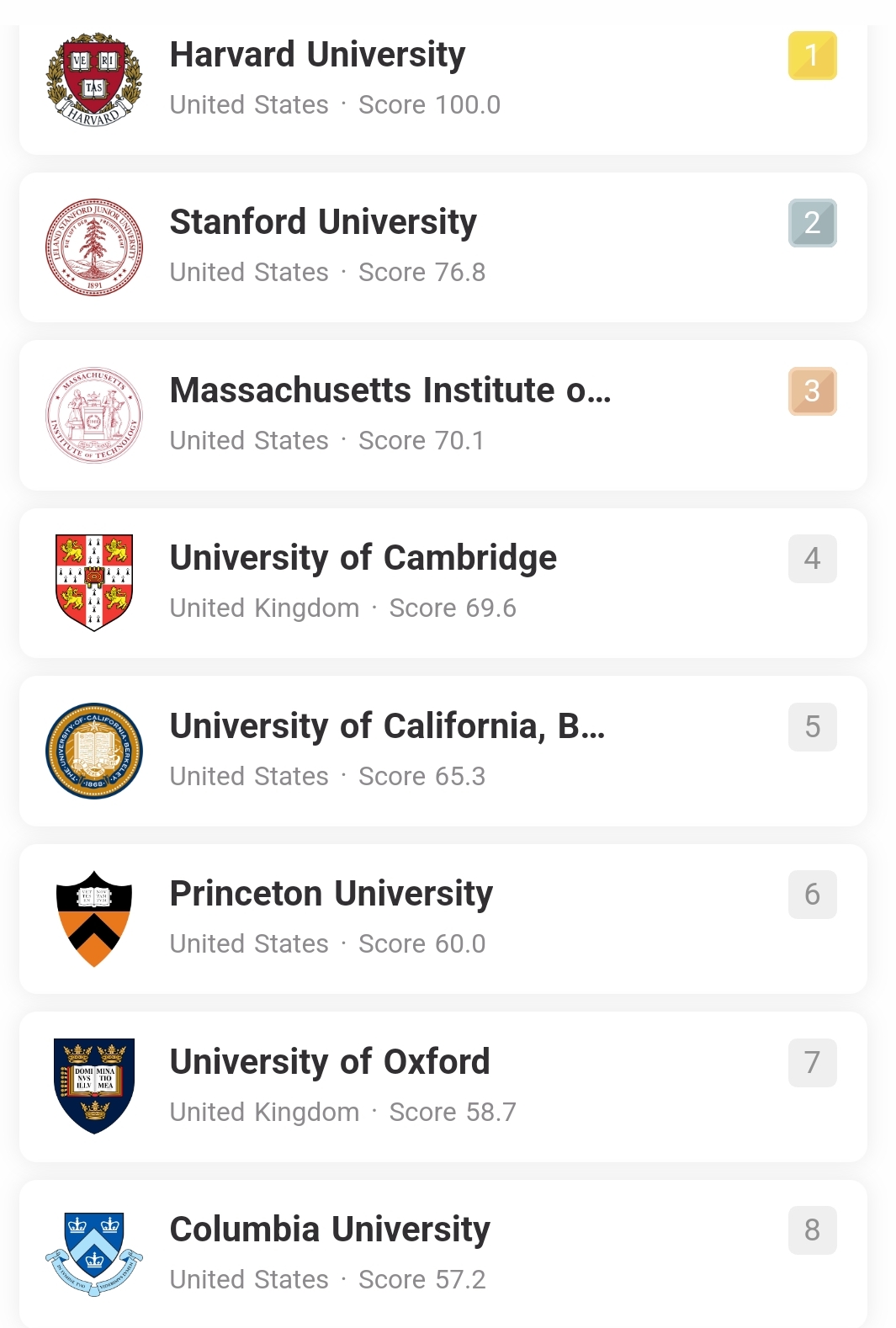Select Columbia University from the list

click(443, 1254)
